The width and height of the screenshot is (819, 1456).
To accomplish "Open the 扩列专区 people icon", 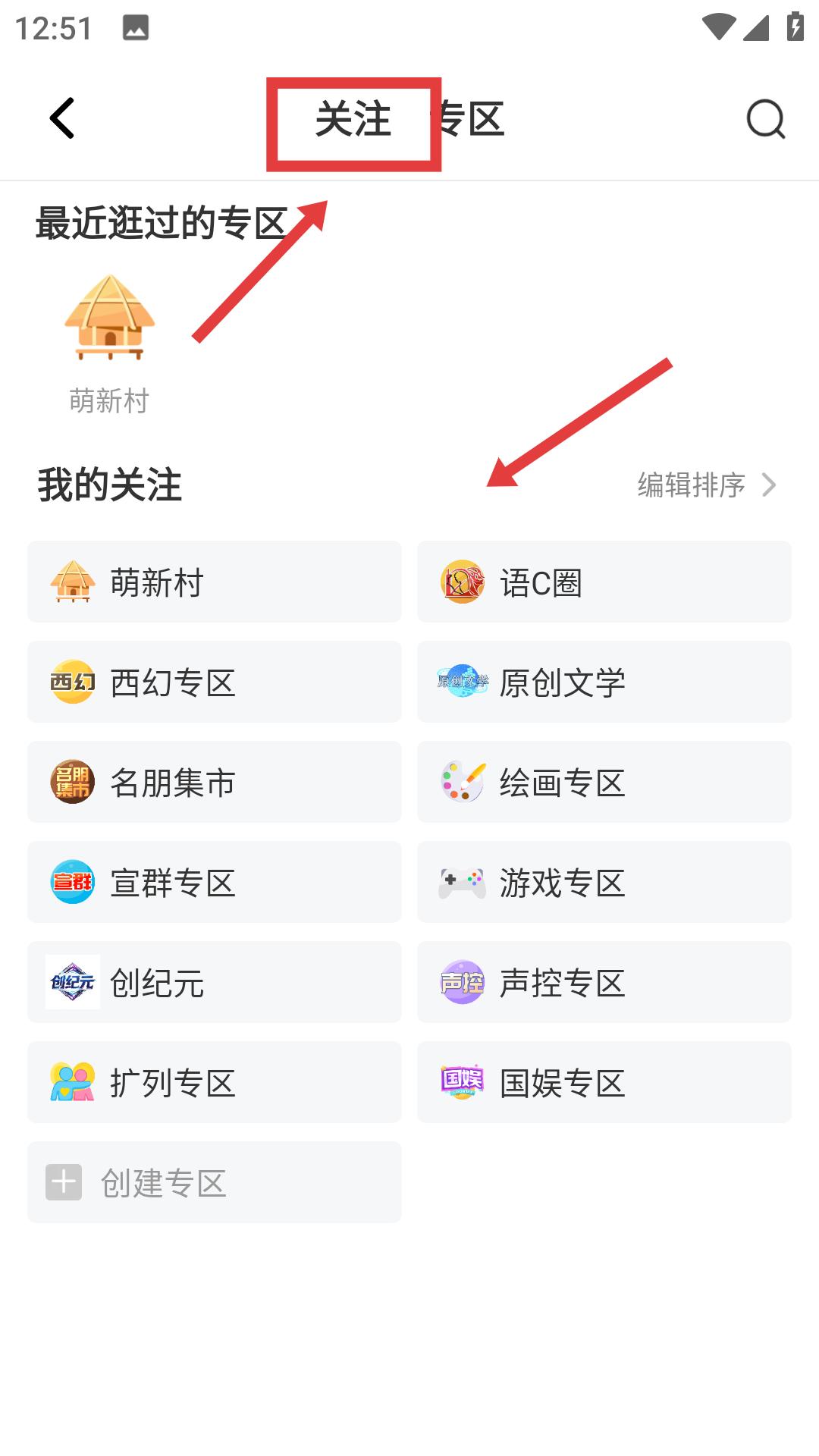I will pos(72,1082).
